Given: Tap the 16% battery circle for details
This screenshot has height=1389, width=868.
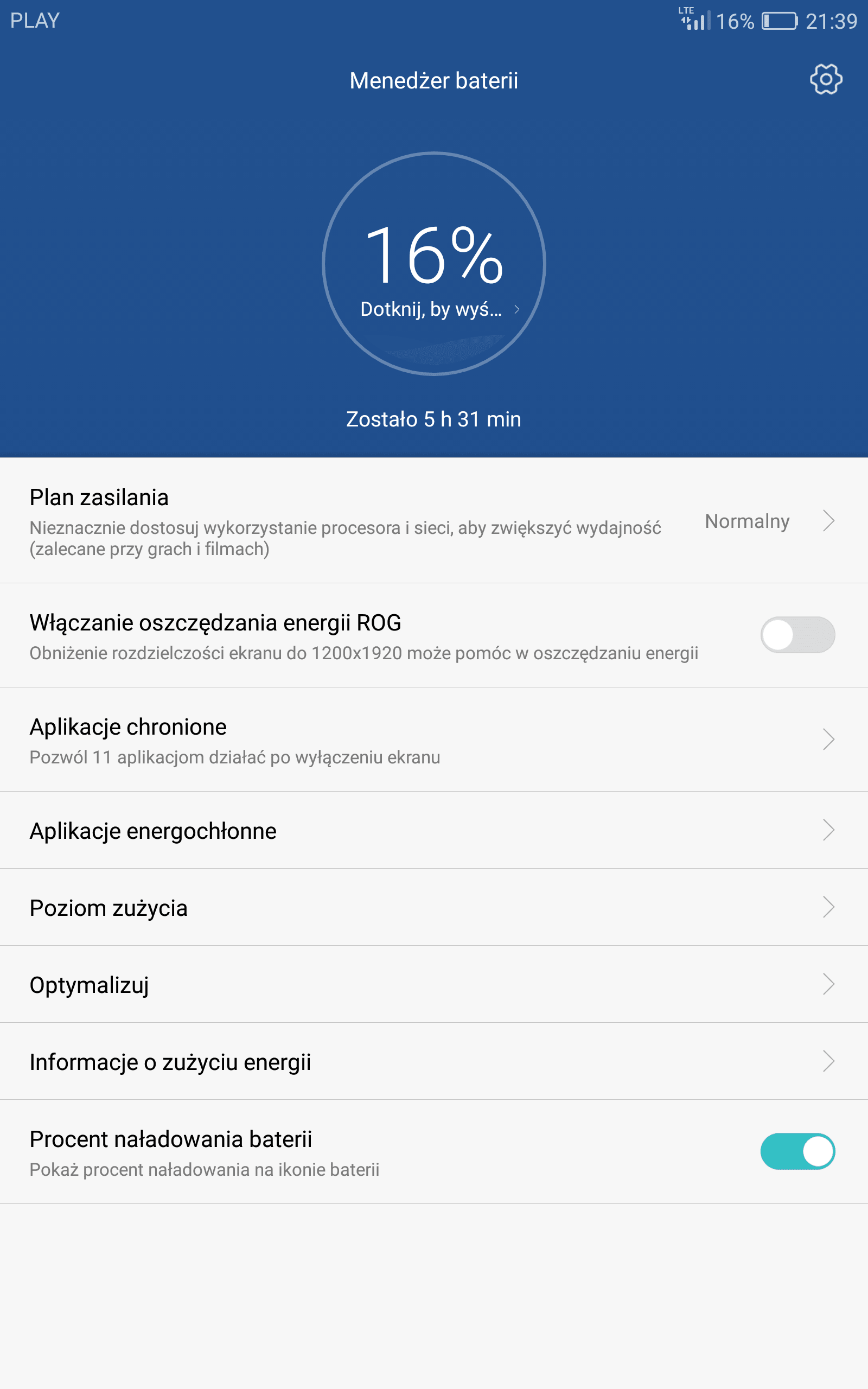Looking at the screenshot, I should click(x=433, y=264).
